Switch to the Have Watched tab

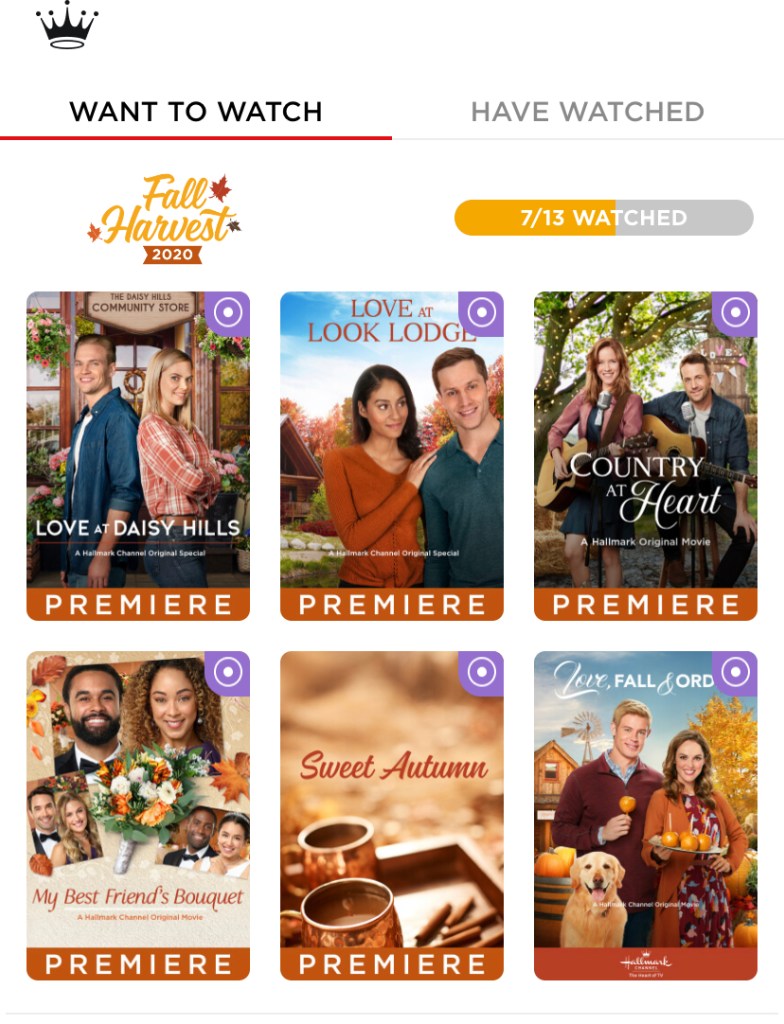coord(587,111)
